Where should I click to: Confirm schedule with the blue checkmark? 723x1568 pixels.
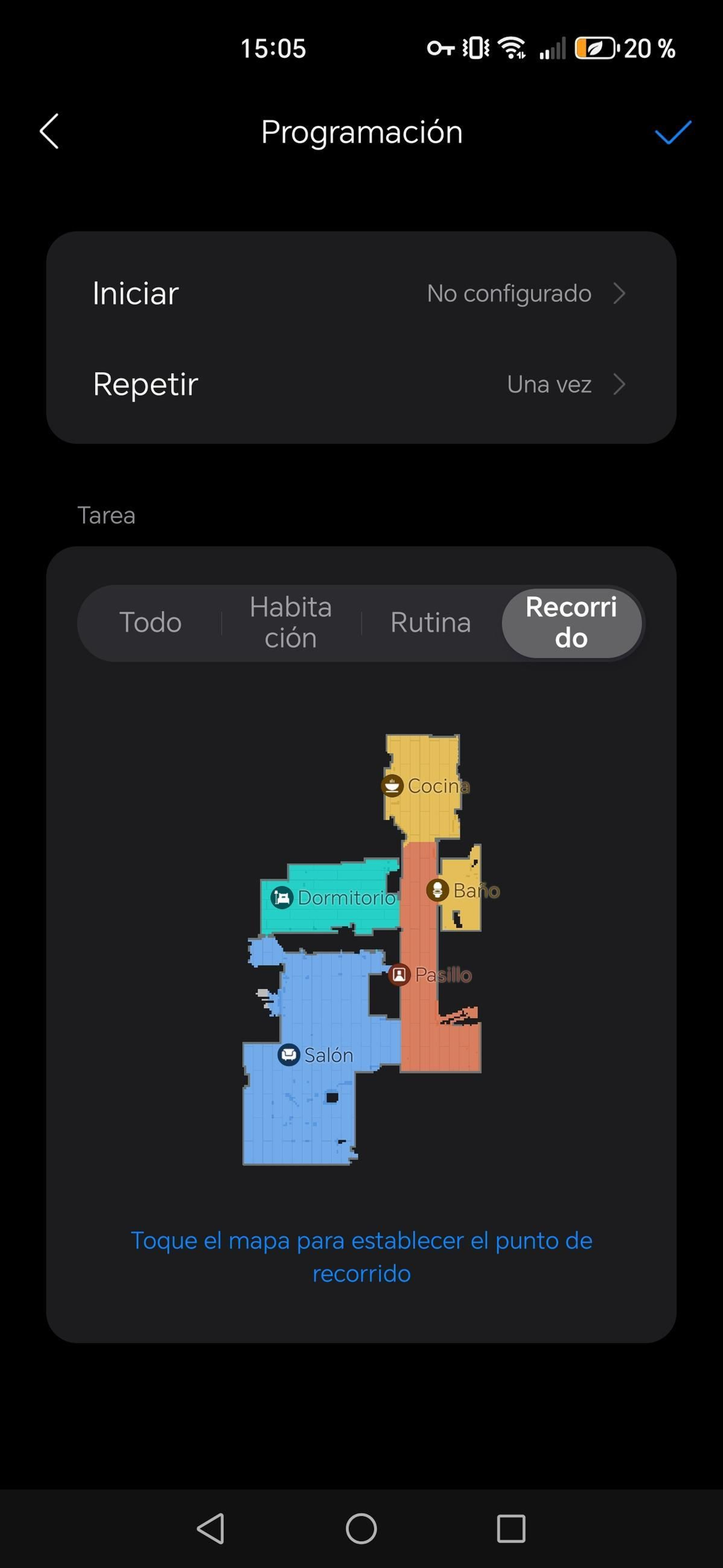coord(672,132)
